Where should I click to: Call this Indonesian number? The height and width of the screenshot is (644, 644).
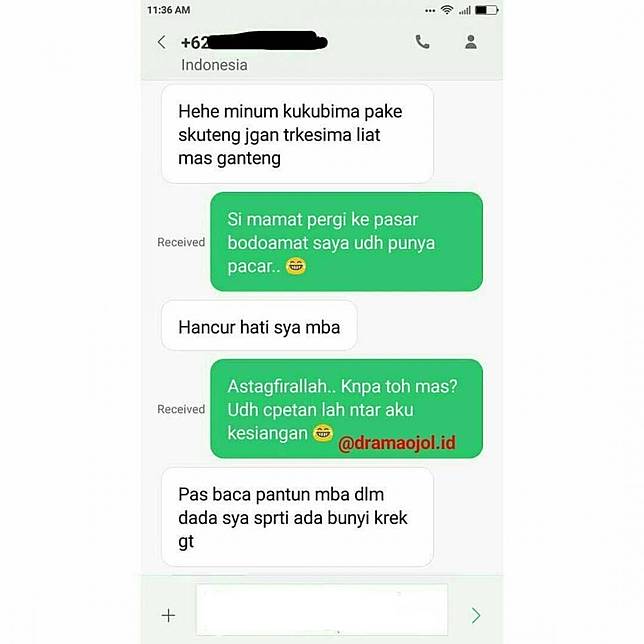(423, 42)
